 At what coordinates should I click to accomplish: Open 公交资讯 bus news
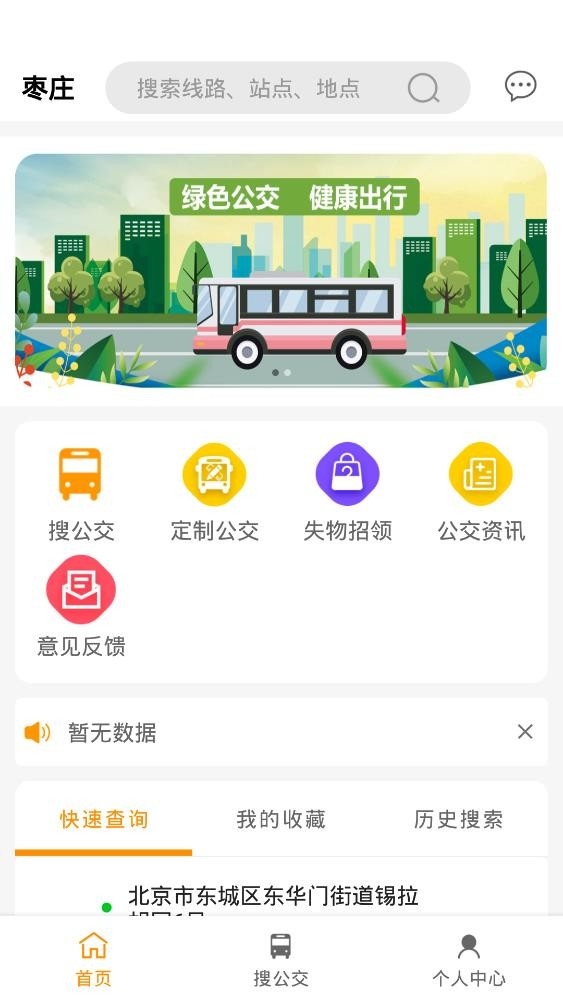[481, 494]
